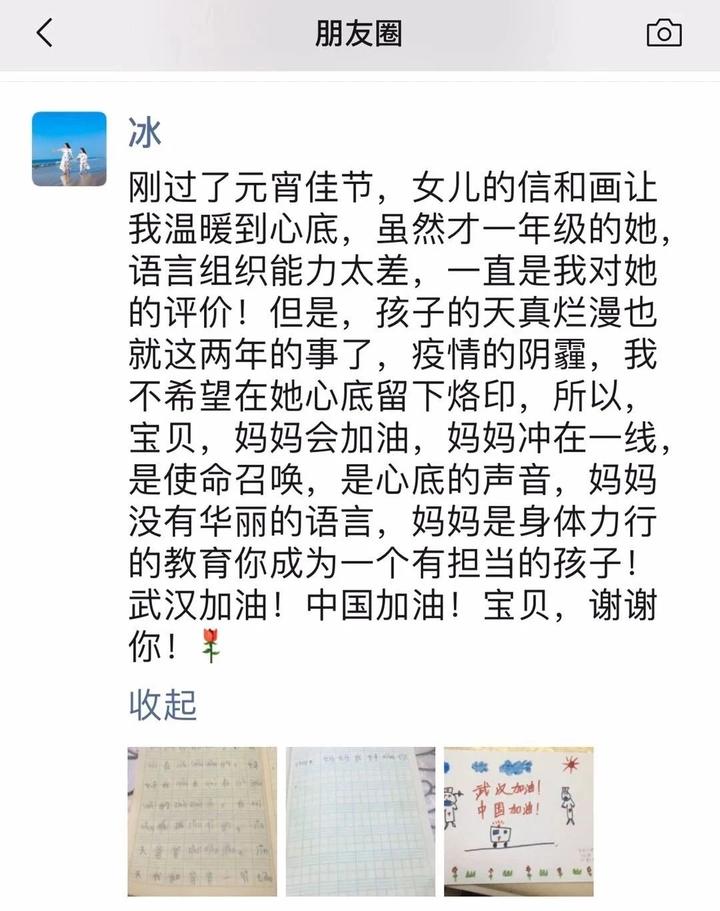Screen dimensions: 720x911
Task: Open 冰's profile picture
Action: coord(69,149)
